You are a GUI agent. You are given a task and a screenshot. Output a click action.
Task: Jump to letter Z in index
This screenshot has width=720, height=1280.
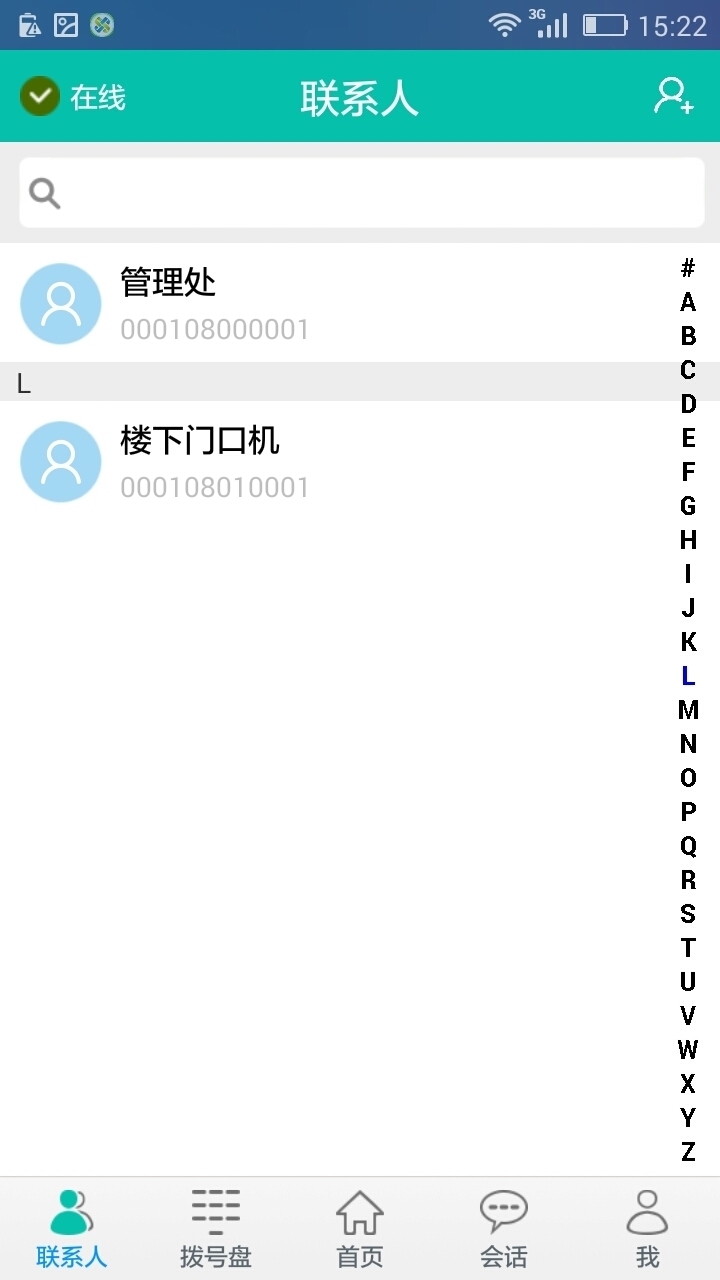tap(688, 1152)
